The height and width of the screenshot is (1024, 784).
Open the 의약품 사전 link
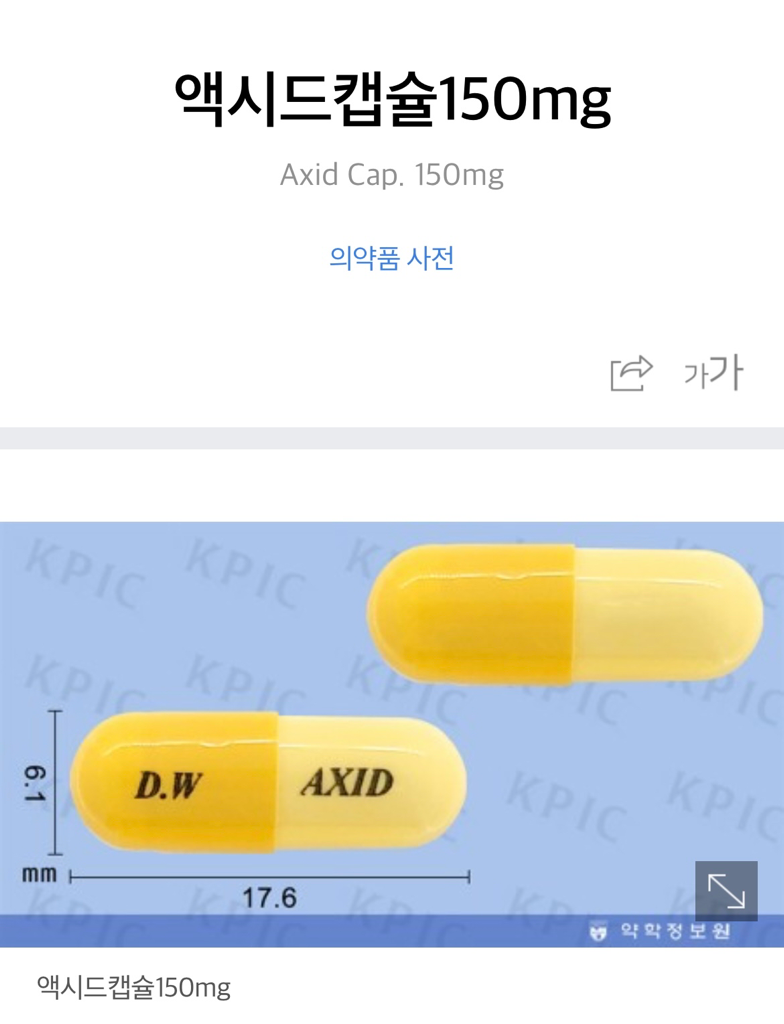pos(391,259)
